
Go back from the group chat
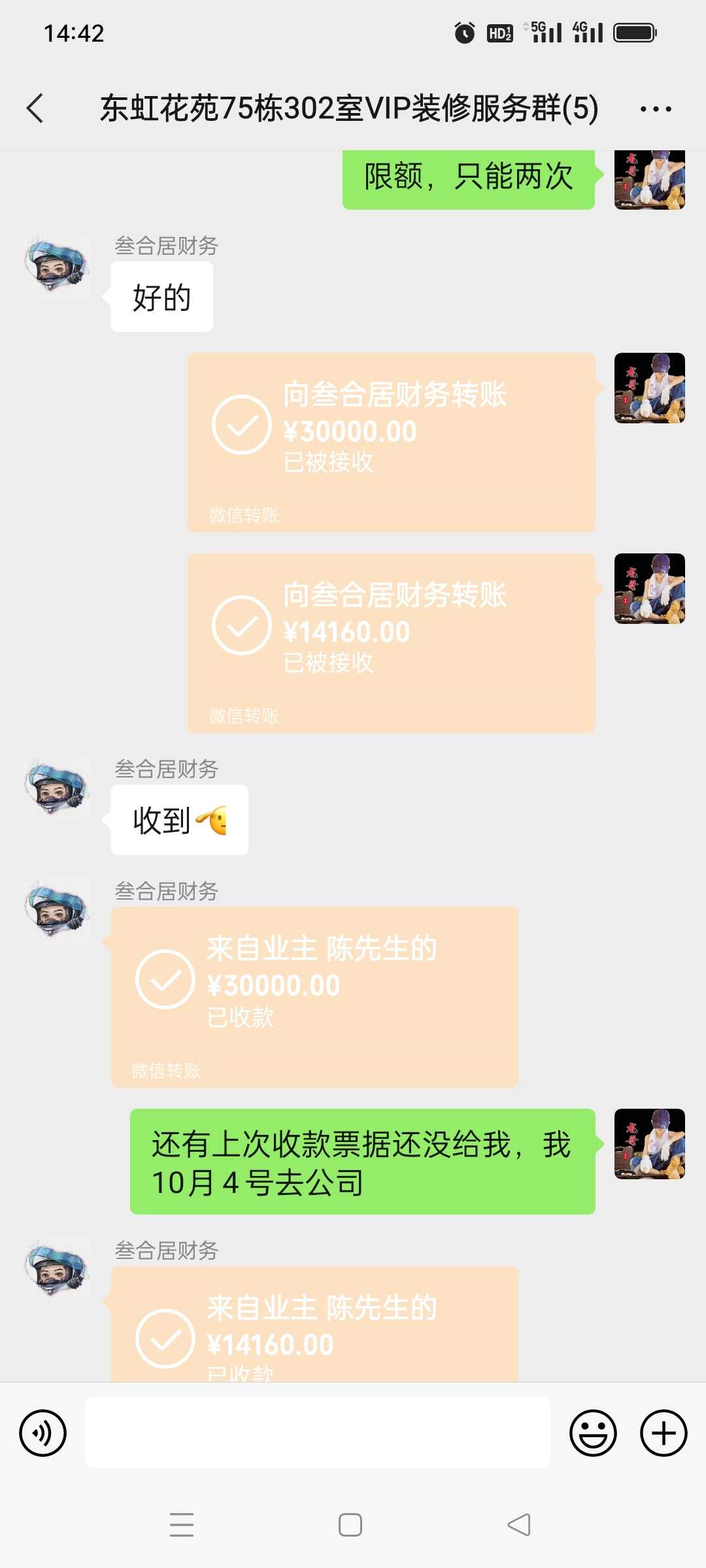[x=35, y=108]
